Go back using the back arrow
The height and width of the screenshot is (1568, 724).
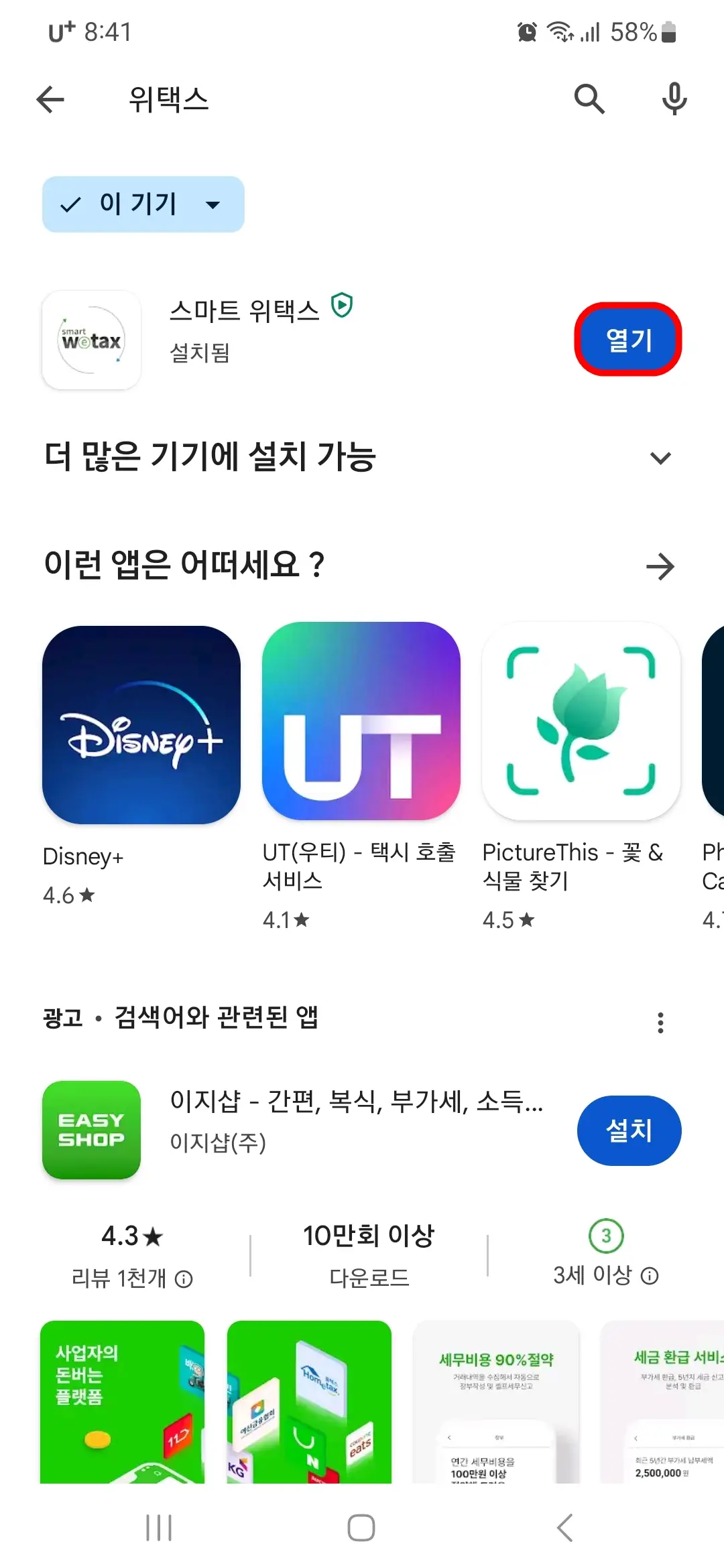[x=49, y=99]
